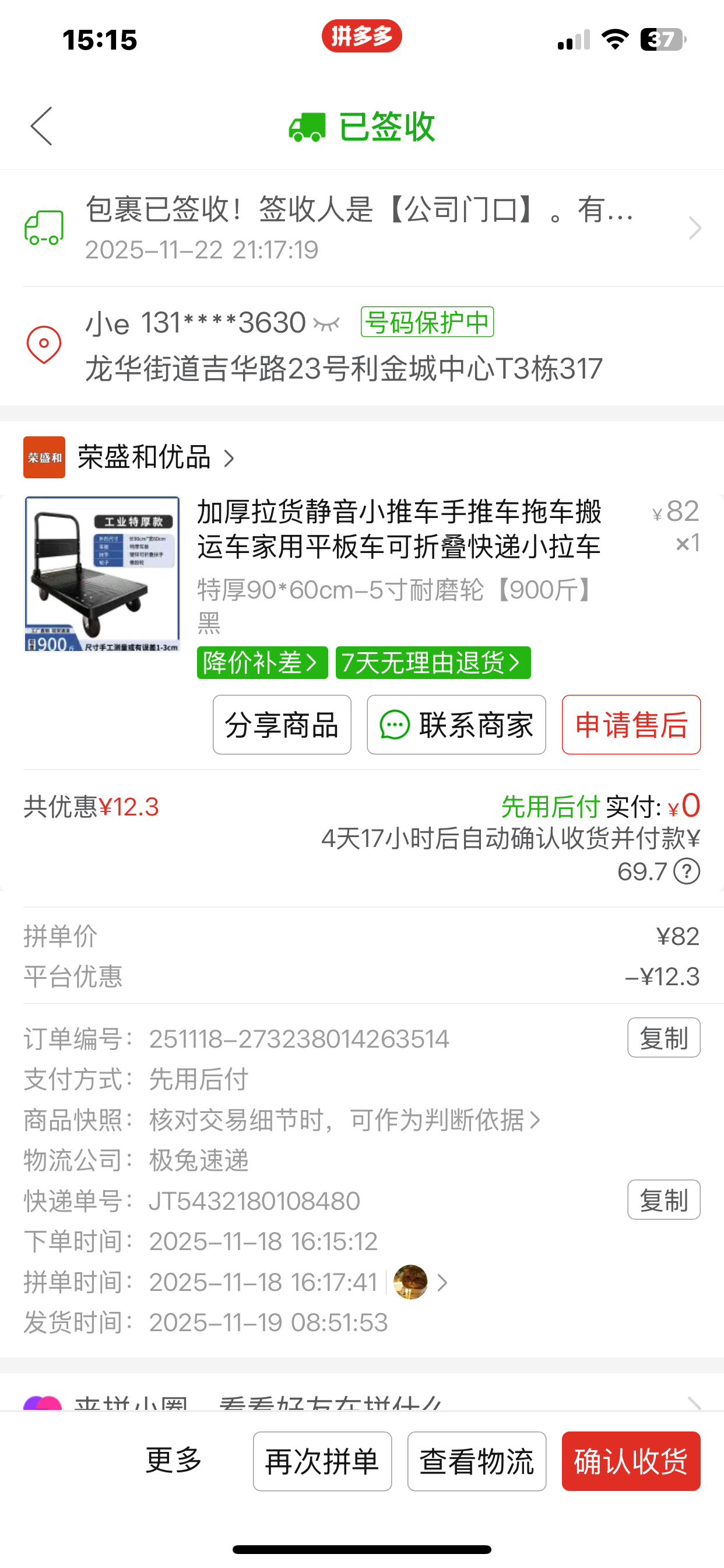724x1568 pixels.
Task: Share the product via 分享商品
Action: click(282, 725)
